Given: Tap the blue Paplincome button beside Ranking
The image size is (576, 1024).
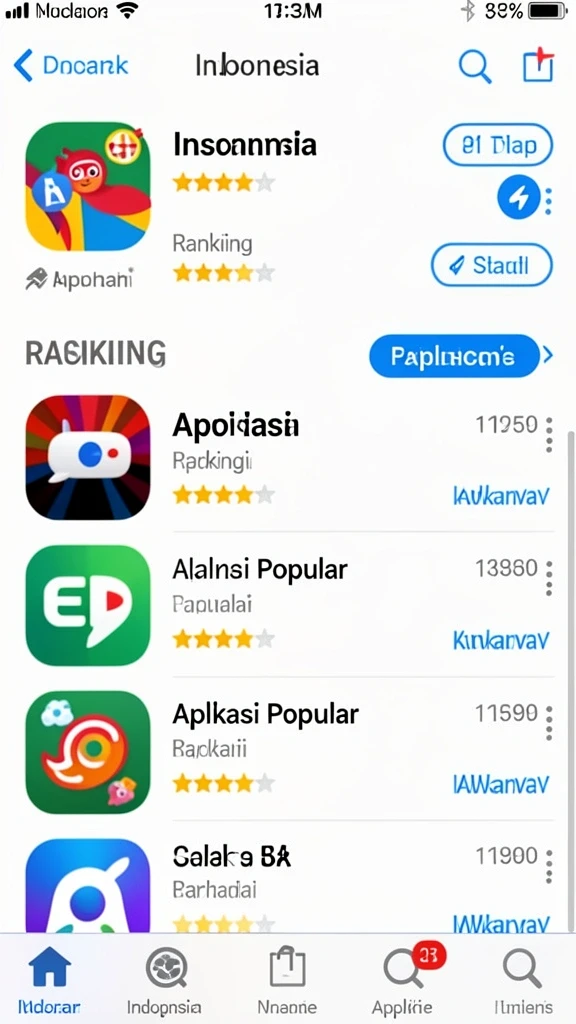Looking at the screenshot, I should (455, 356).
